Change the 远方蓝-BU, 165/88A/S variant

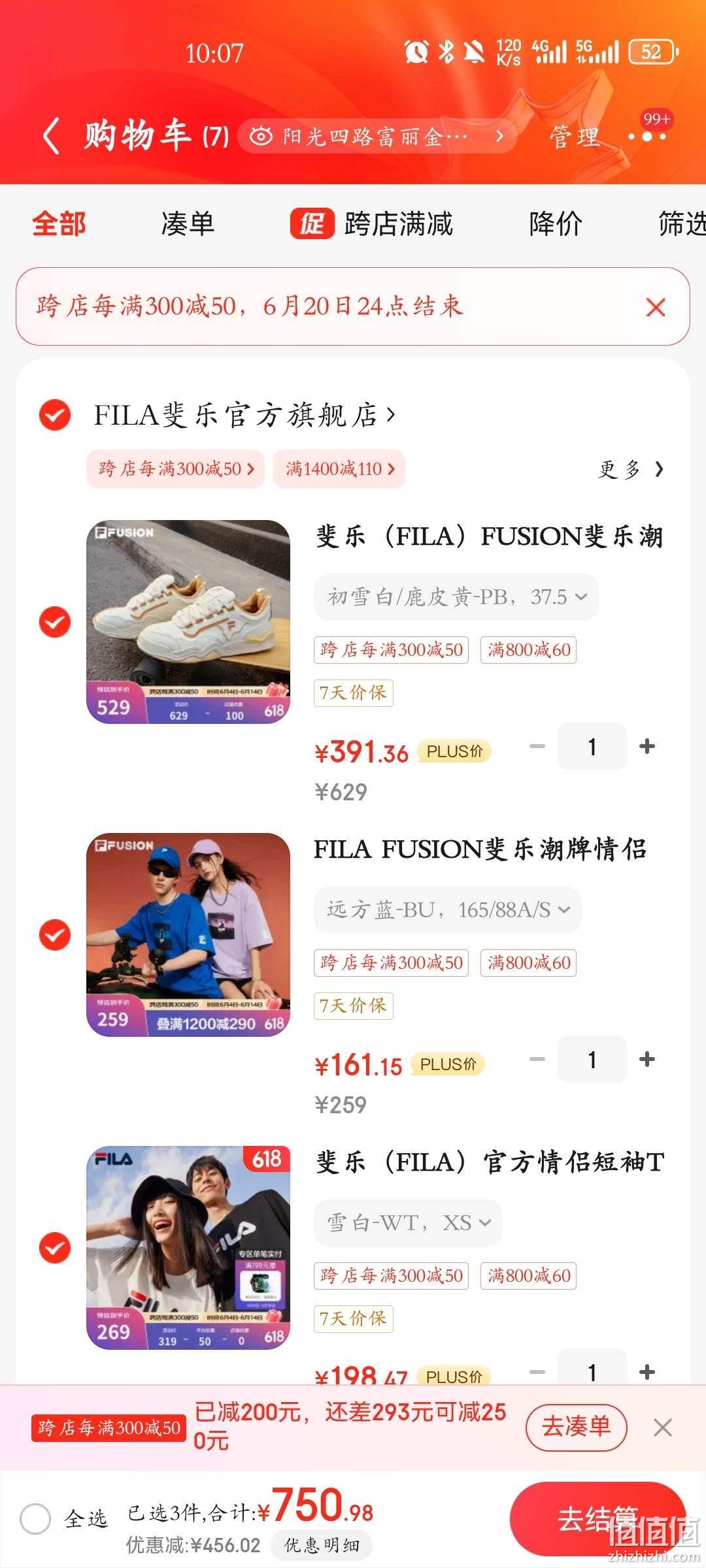pos(448,909)
